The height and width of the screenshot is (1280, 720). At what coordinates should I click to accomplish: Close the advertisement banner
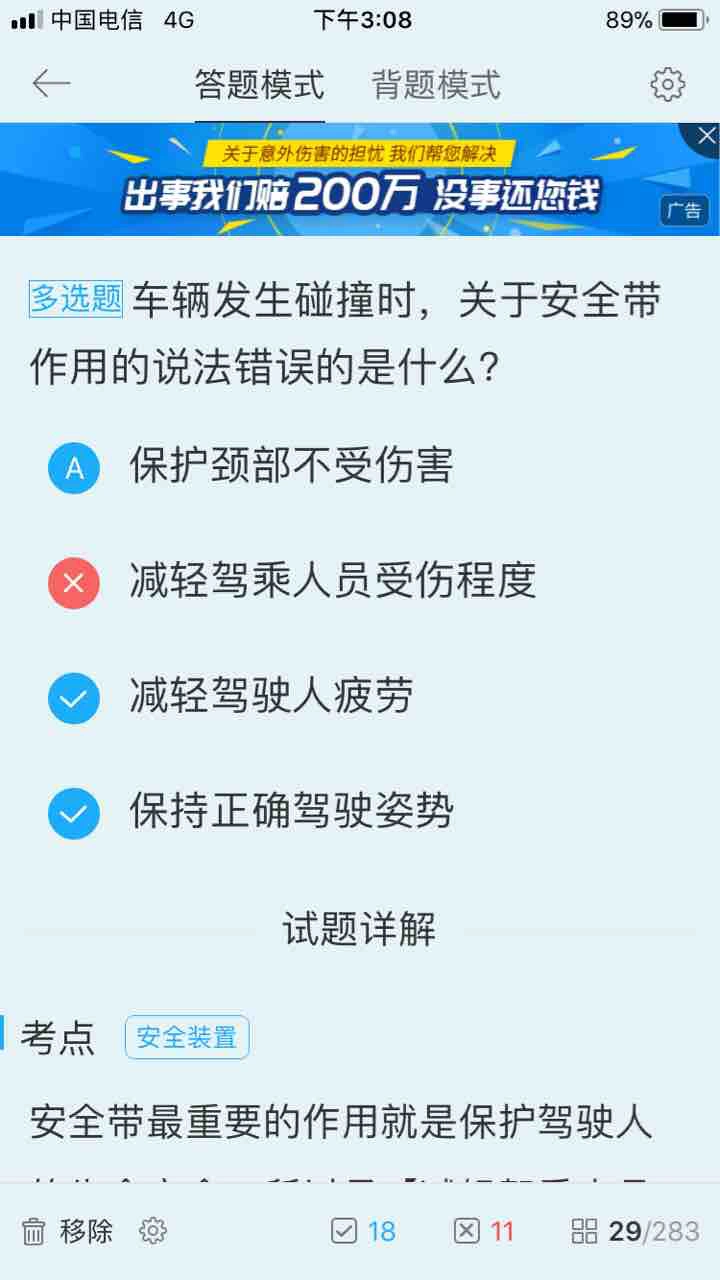coord(705,136)
